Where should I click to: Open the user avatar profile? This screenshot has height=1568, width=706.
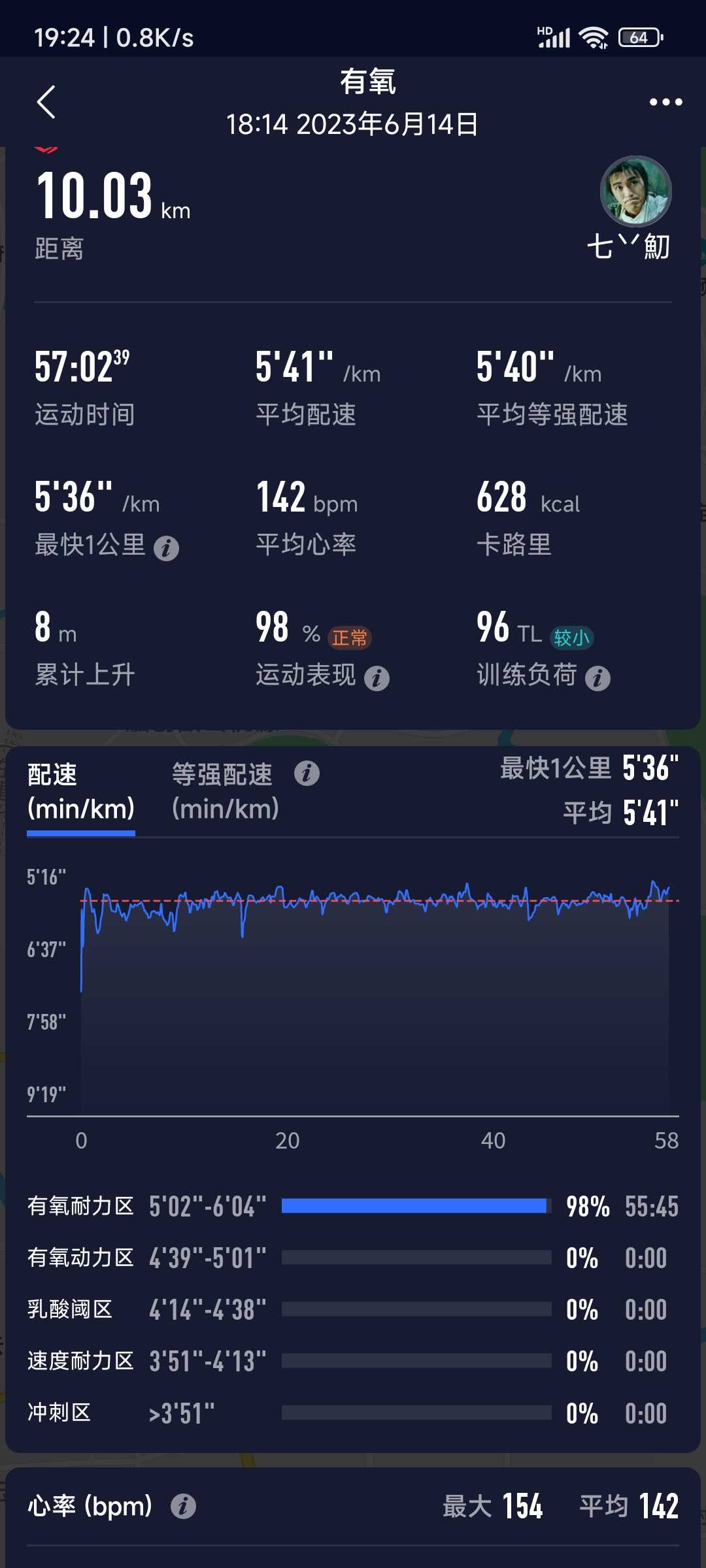(x=635, y=191)
